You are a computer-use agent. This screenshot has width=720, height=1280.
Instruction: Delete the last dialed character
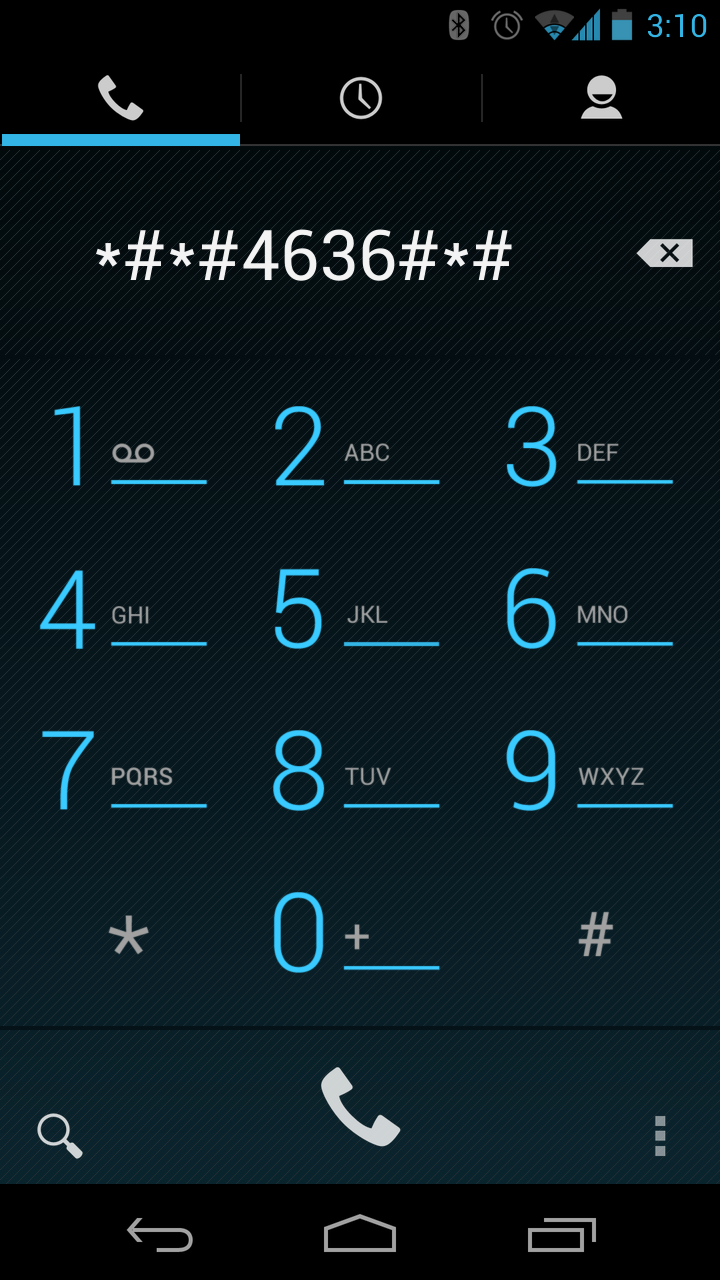pos(665,254)
